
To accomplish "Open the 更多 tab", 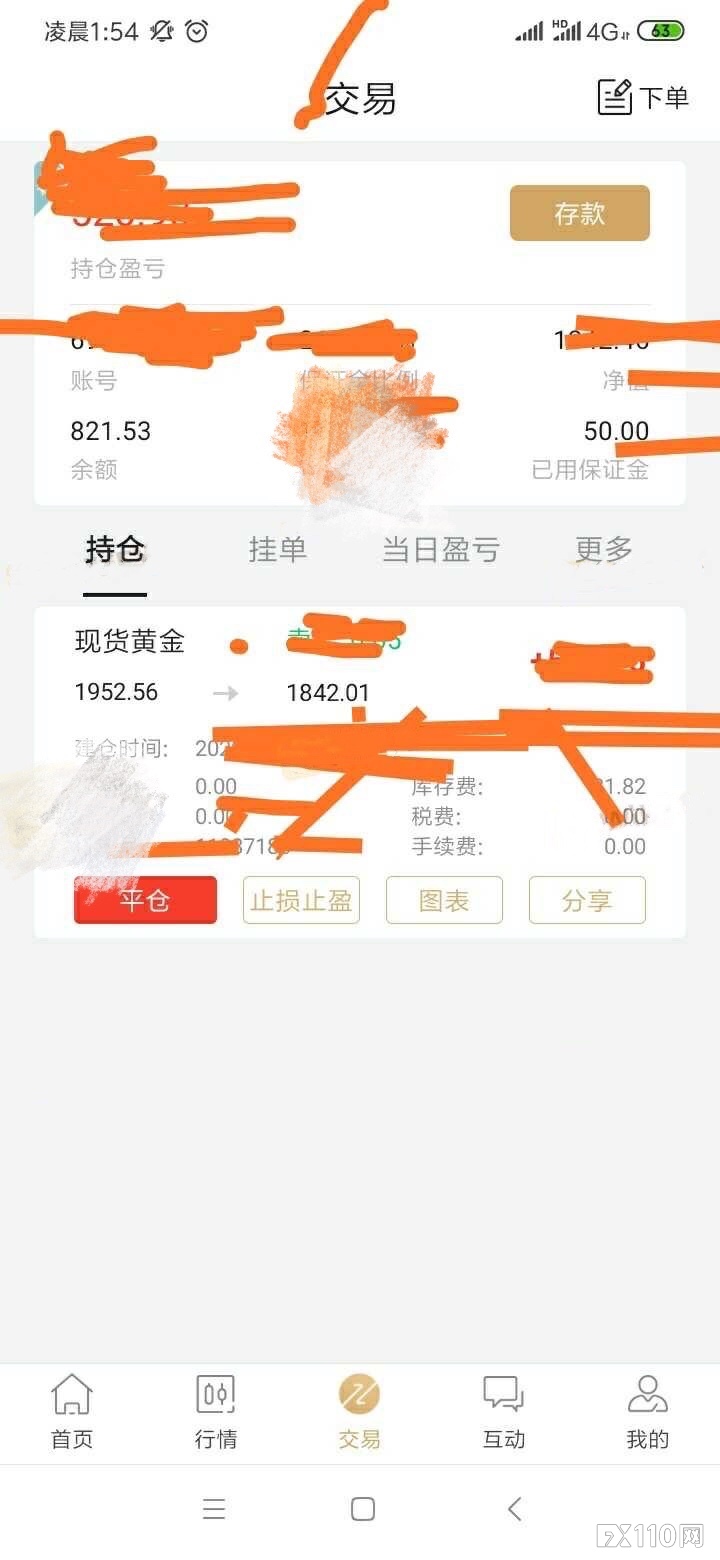I will click(x=604, y=549).
